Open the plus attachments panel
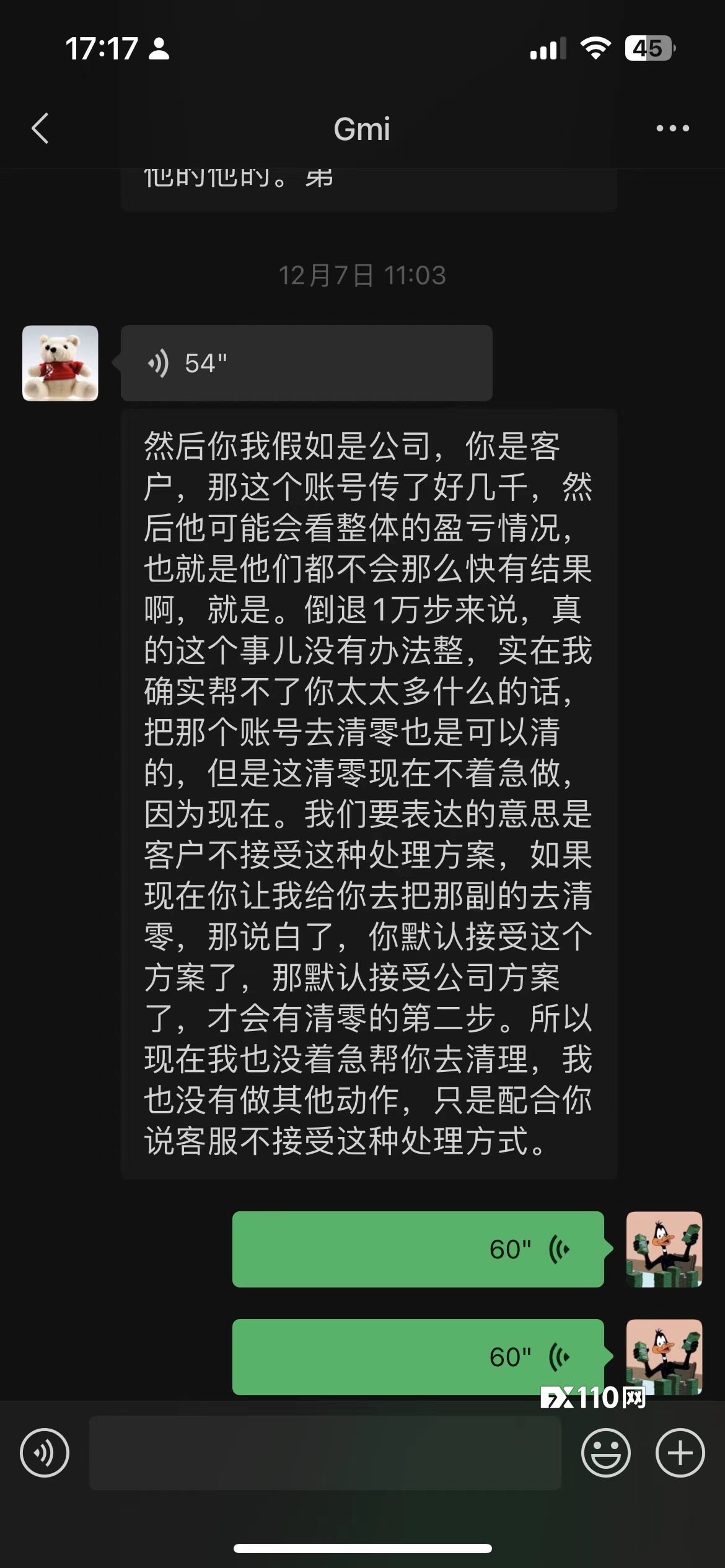Image resolution: width=725 pixels, height=1568 pixels. (x=680, y=1452)
